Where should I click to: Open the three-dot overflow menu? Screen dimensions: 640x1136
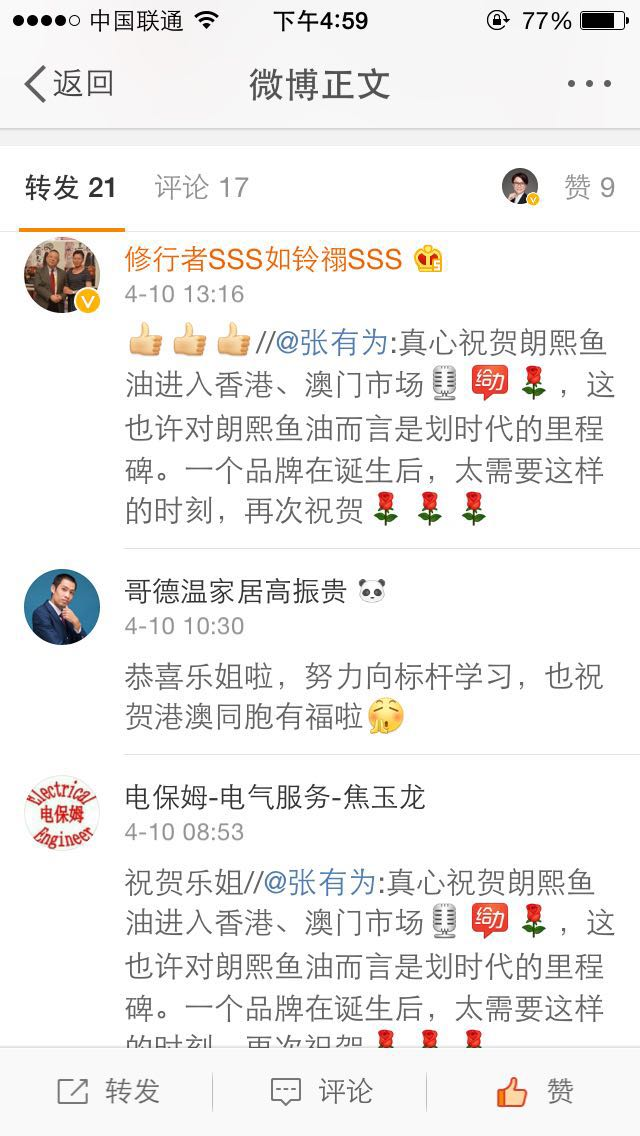tap(589, 84)
